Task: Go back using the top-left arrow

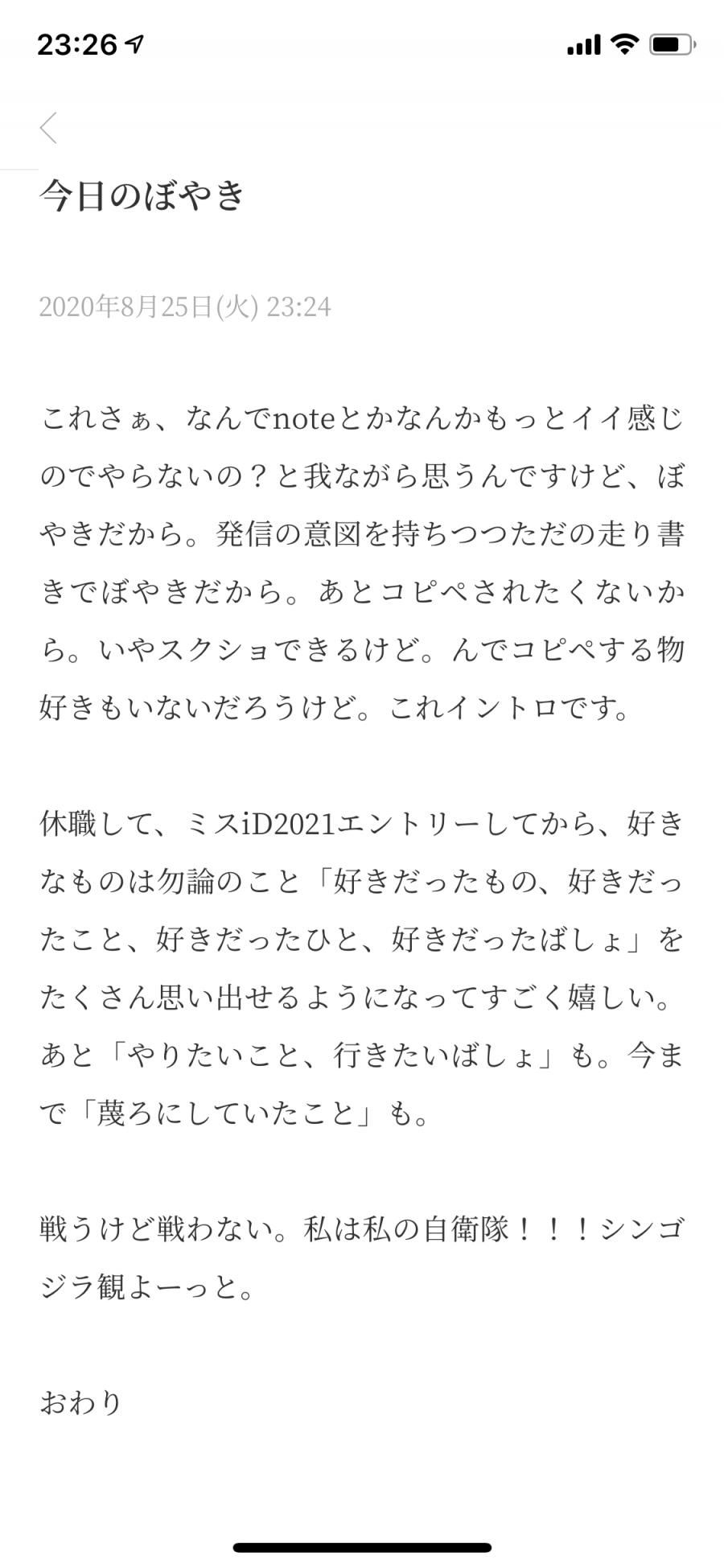Action: coord(49,127)
